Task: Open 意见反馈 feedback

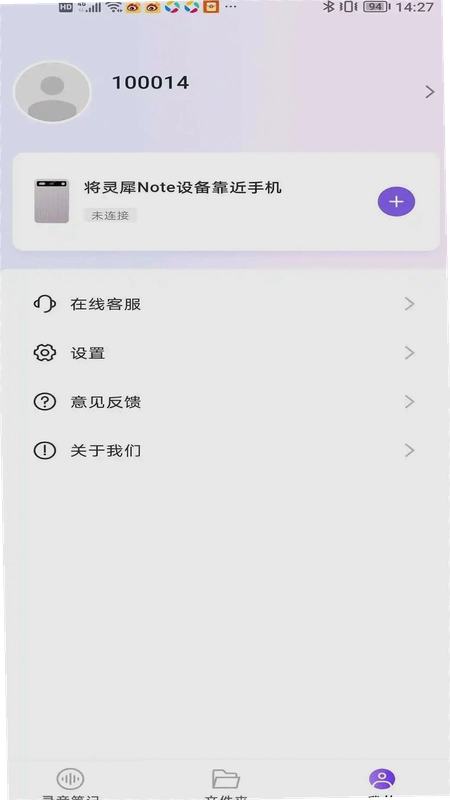Action: pos(224,402)
